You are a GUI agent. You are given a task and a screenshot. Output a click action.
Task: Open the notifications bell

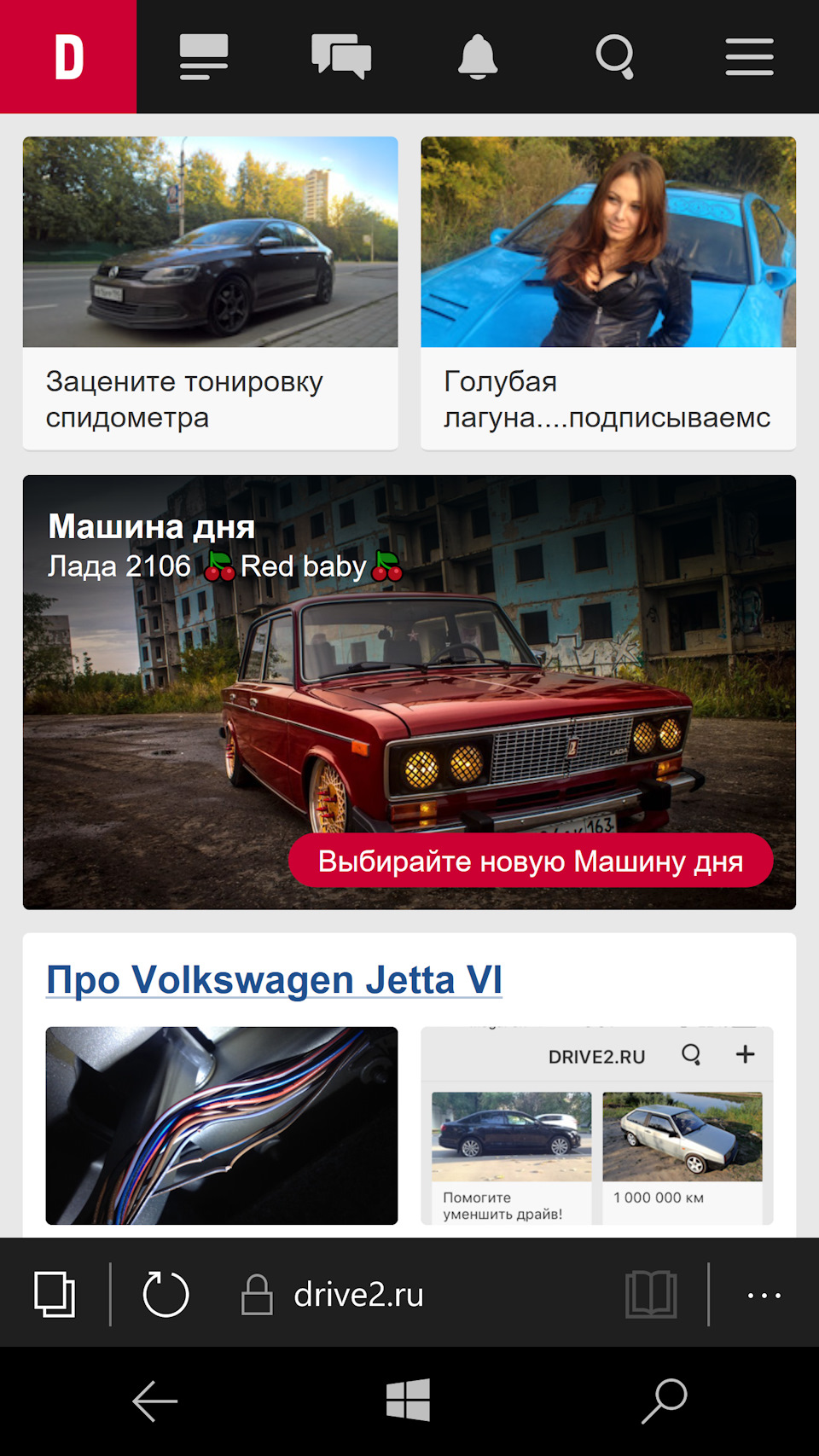coord(478,57)
